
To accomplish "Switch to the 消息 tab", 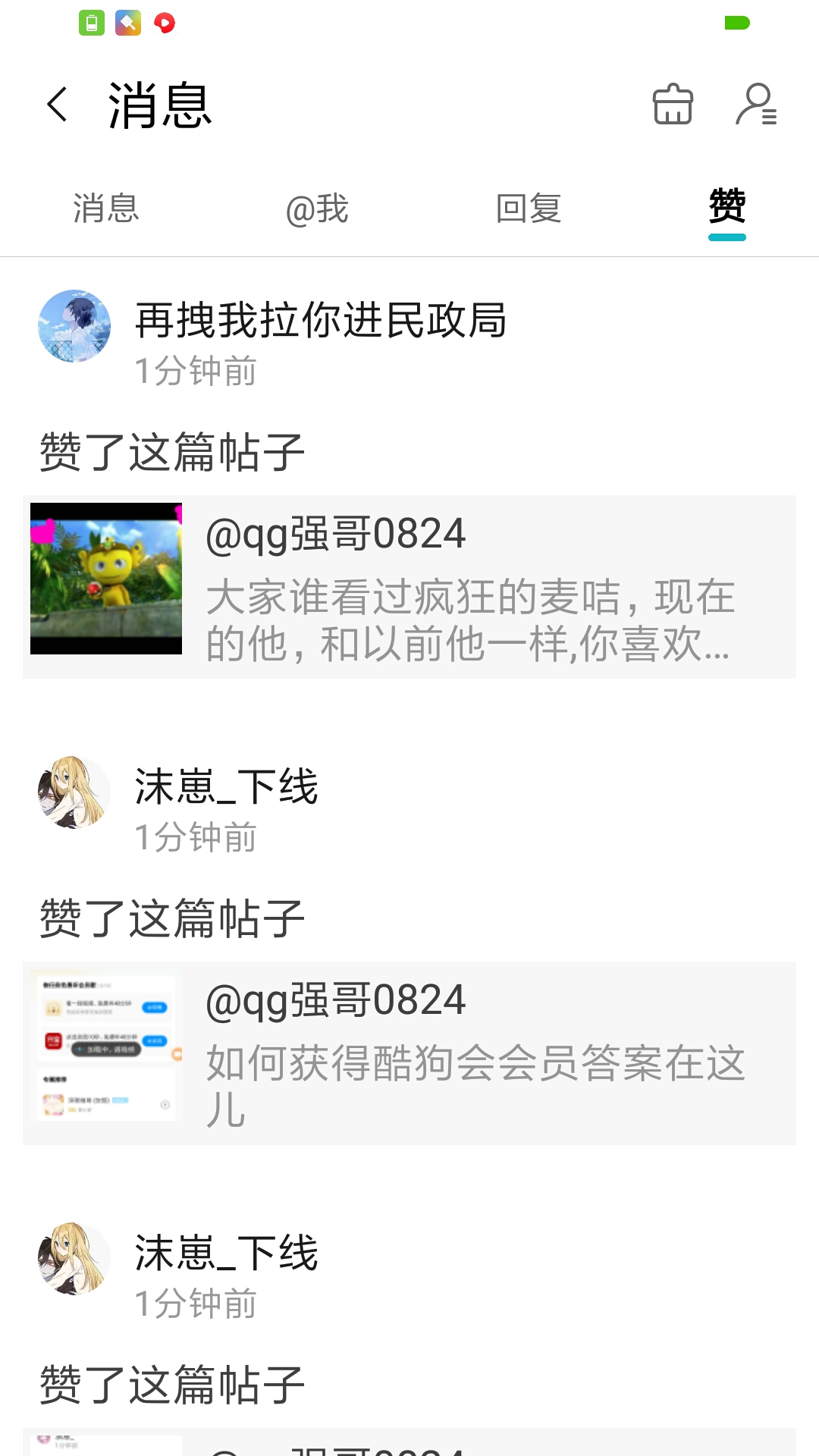I will pyautogui.click(x=106, y=209).
